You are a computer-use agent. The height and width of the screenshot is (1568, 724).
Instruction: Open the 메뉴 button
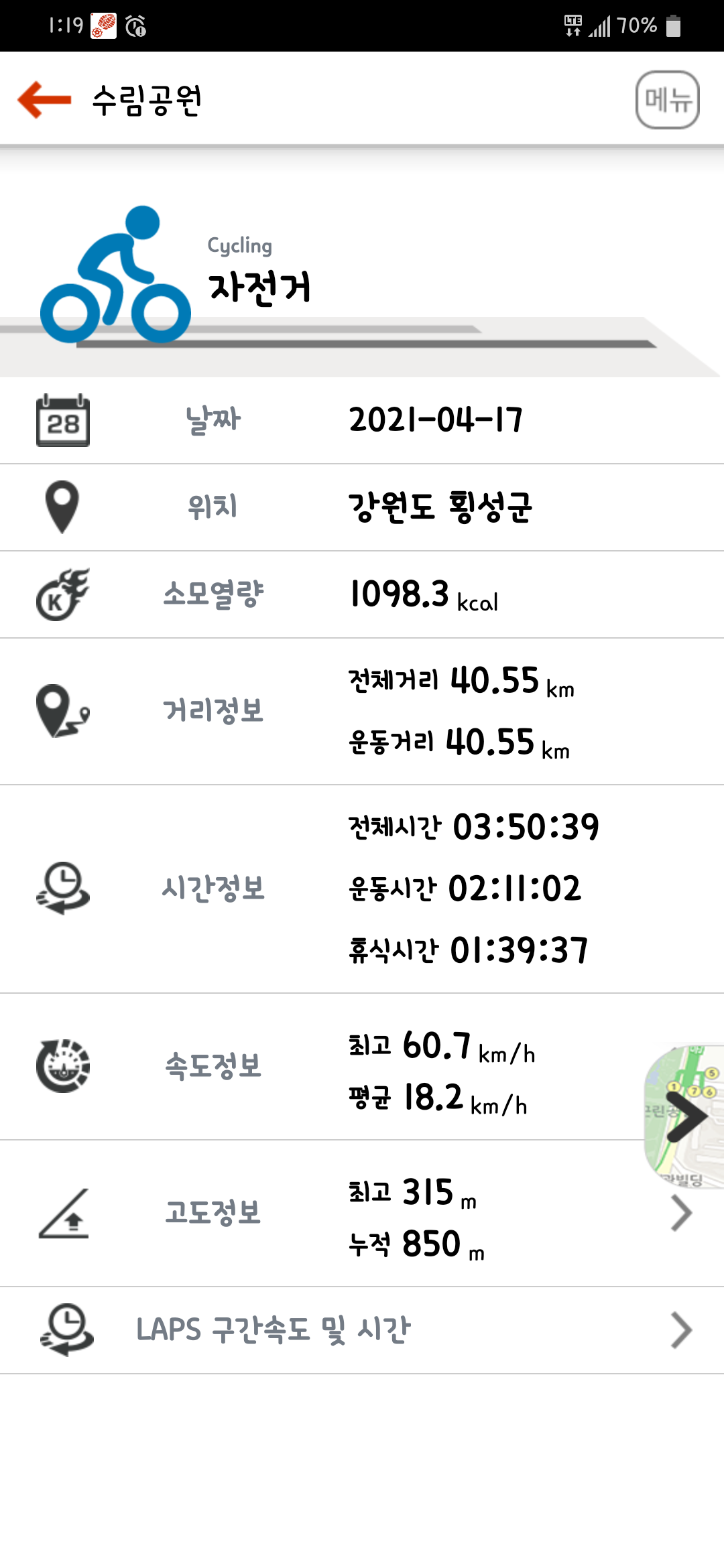click(x=667, y=100)
